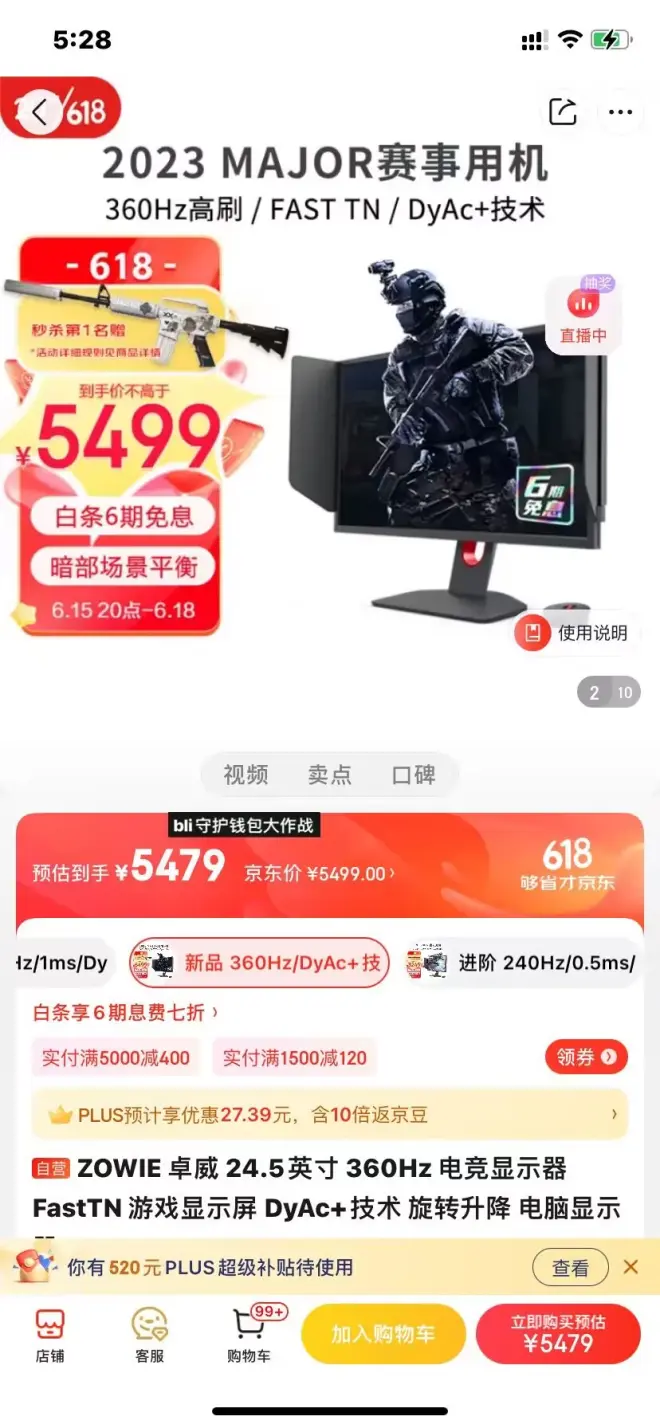Contact 客服 customer service
This screenshot has height=1428, width=660.
[150, 1335]
